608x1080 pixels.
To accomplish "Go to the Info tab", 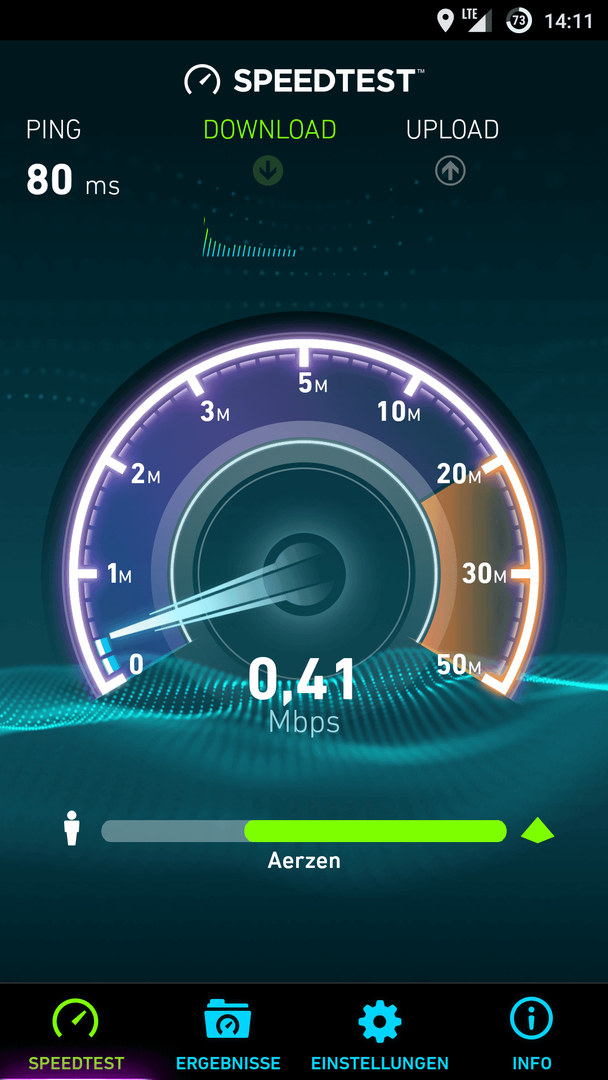I will pos(531,1034).
